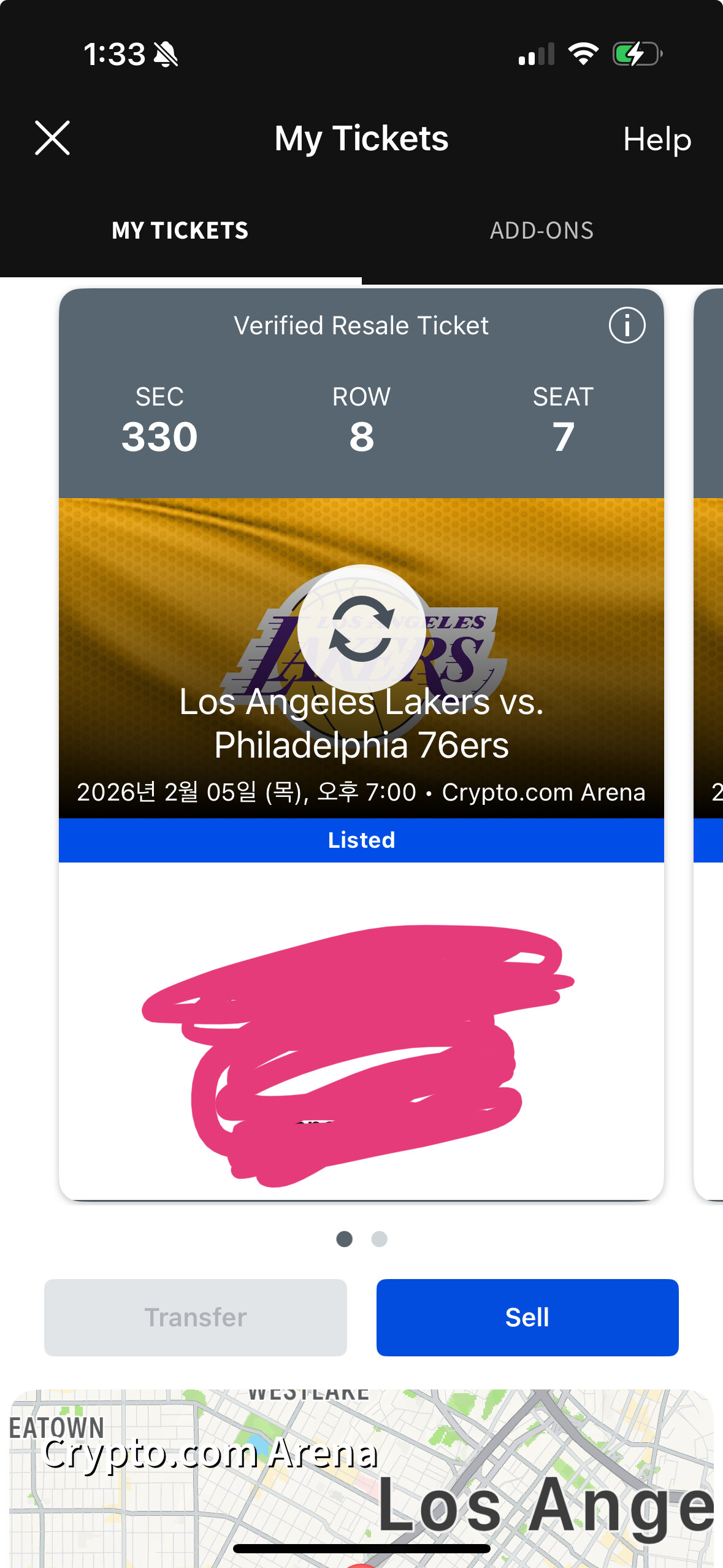Go to the second ticket page dot
Viewport: 723px width, 1568px height.
point(379,1239)
